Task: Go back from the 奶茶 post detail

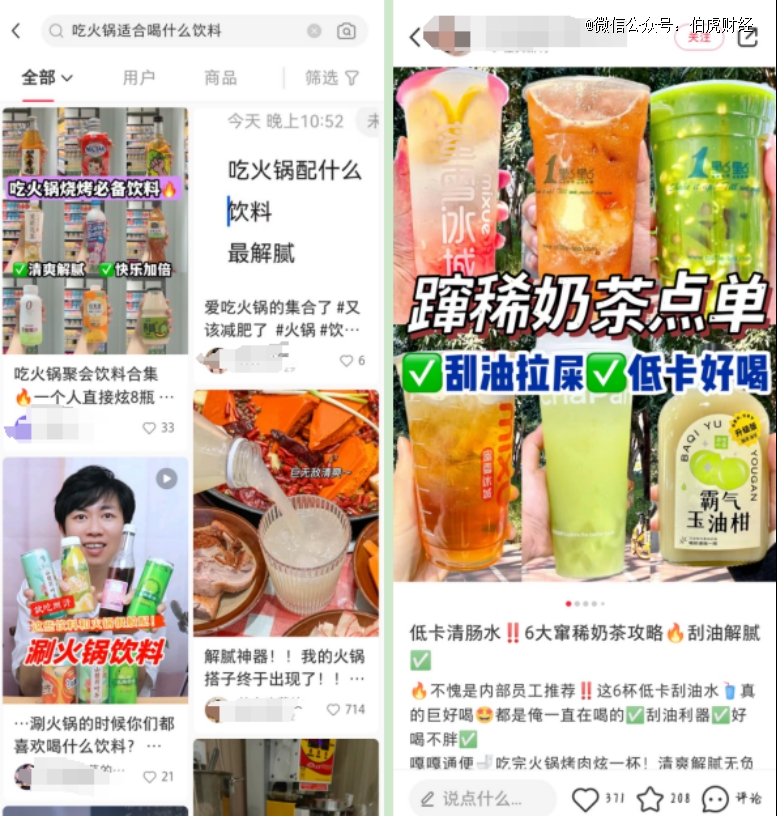Action: coord(415,37)
